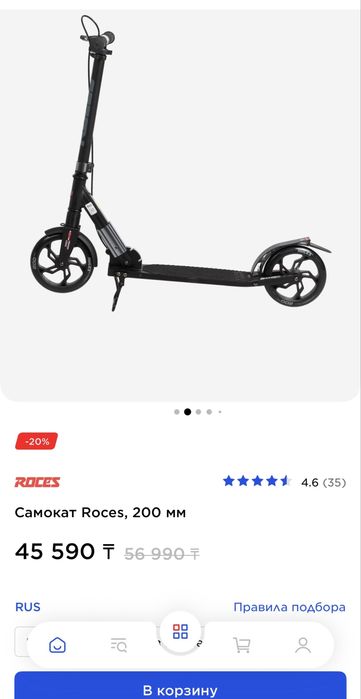The width and height of the screenshot is (361, 699).
Task: Open the shopping cart tab
Action: pos(242,645)
